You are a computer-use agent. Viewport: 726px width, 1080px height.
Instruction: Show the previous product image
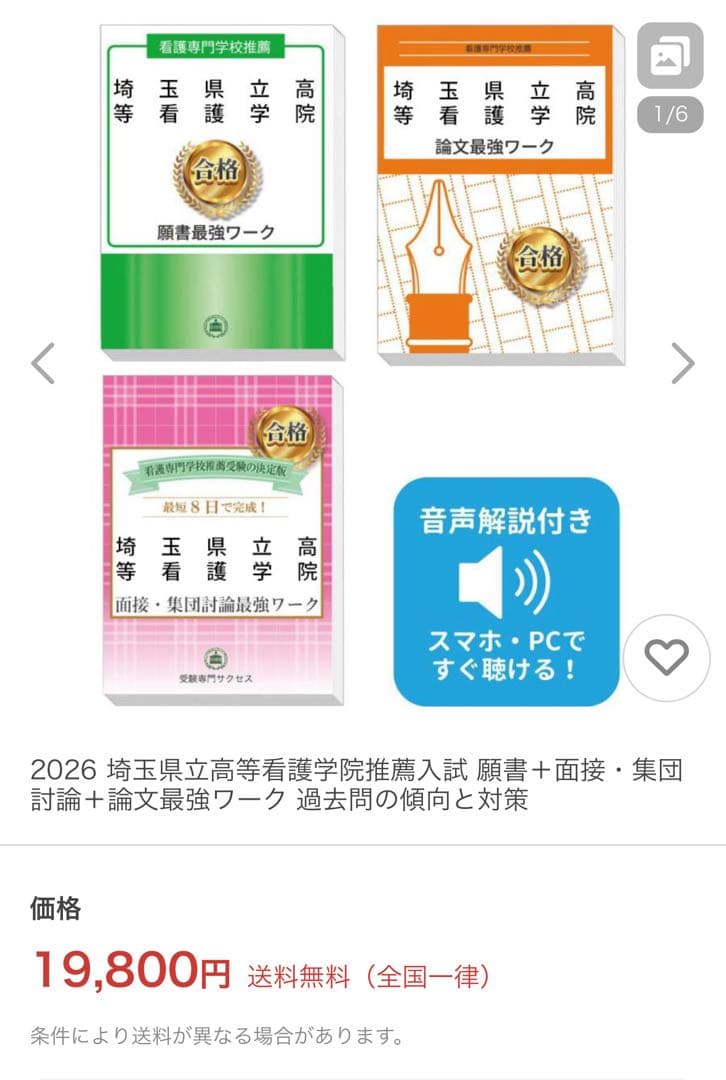point(42,364)
